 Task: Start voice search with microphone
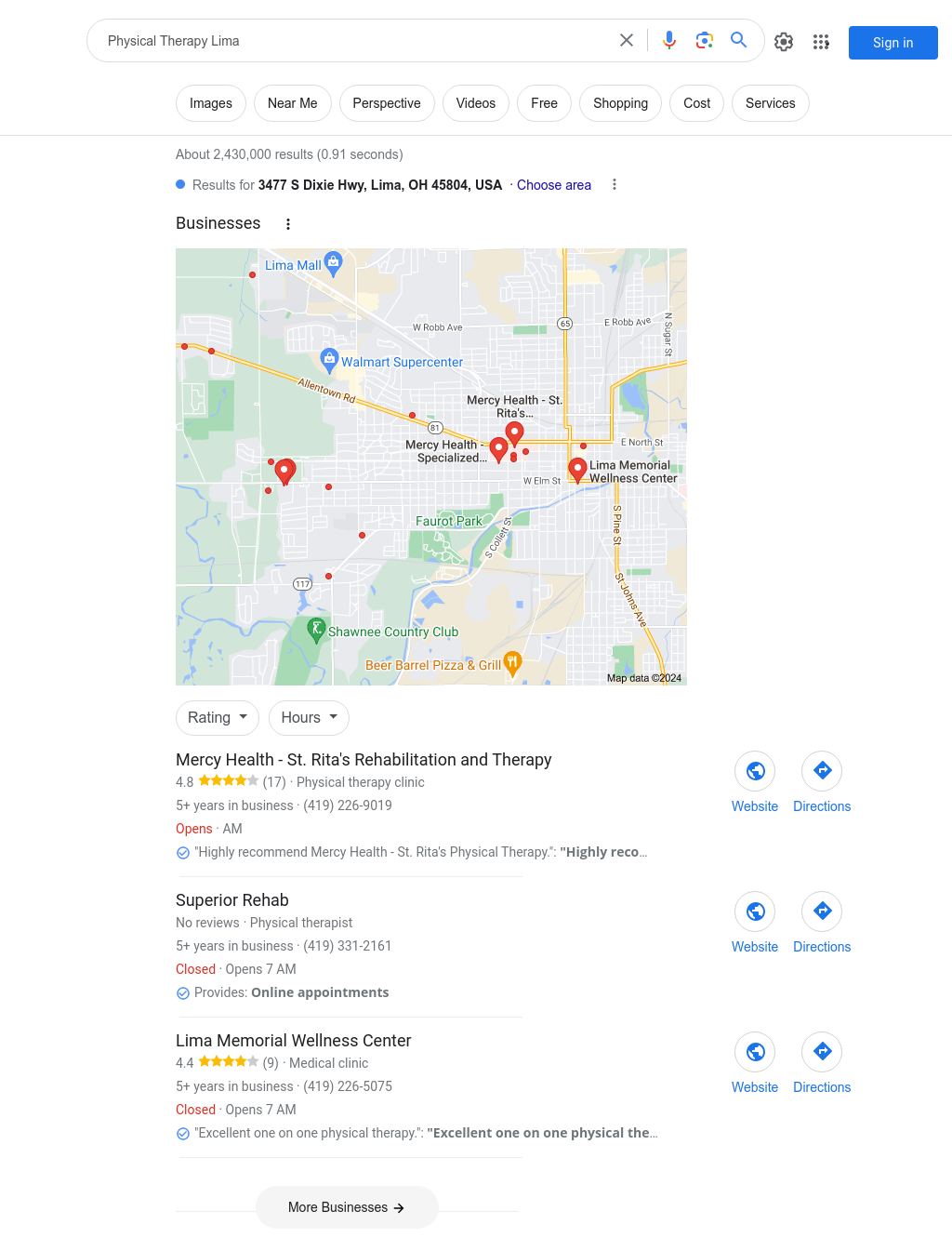coord(669,41)
